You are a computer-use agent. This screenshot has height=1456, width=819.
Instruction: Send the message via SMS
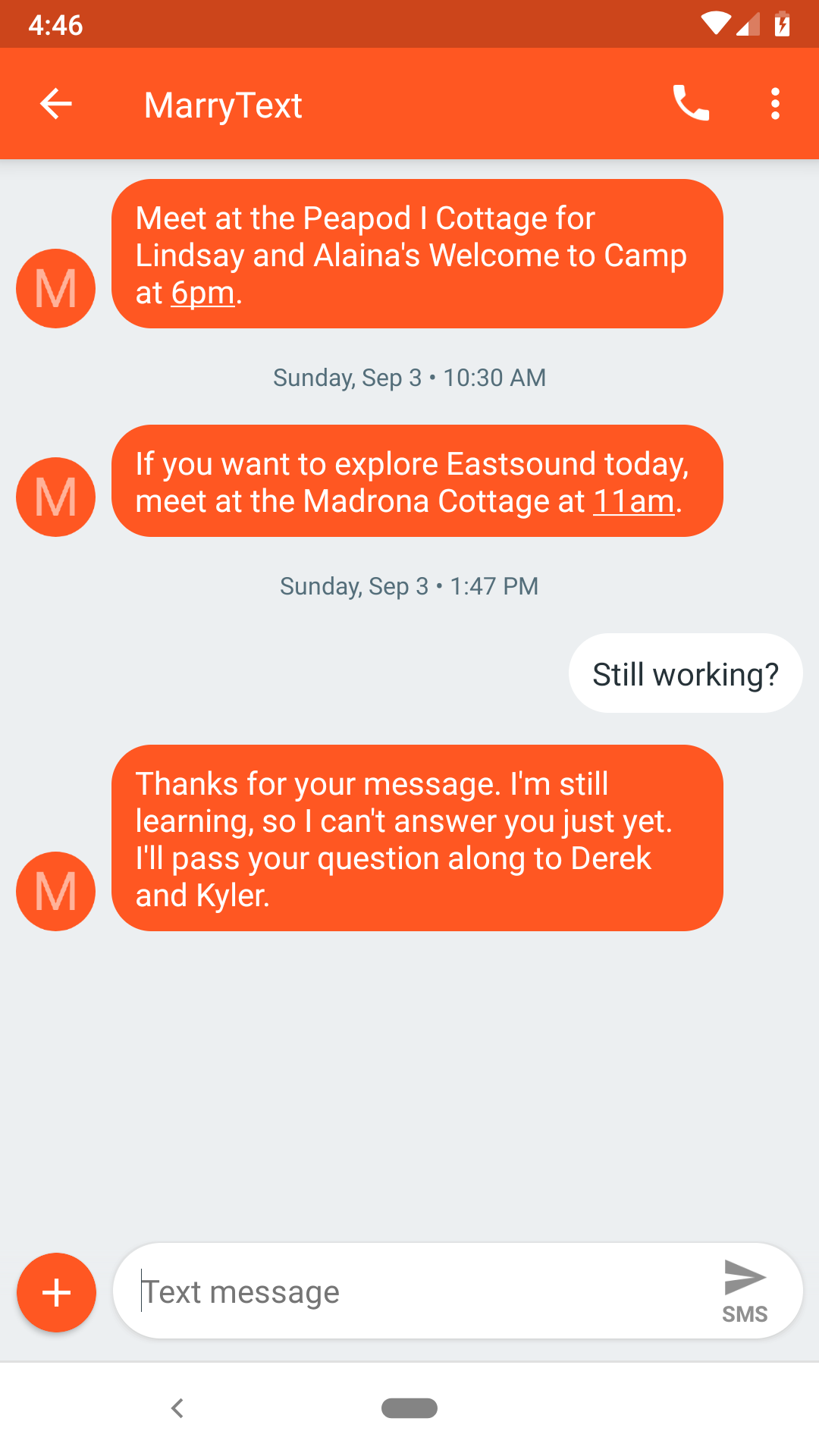(x=745, y=1291)
